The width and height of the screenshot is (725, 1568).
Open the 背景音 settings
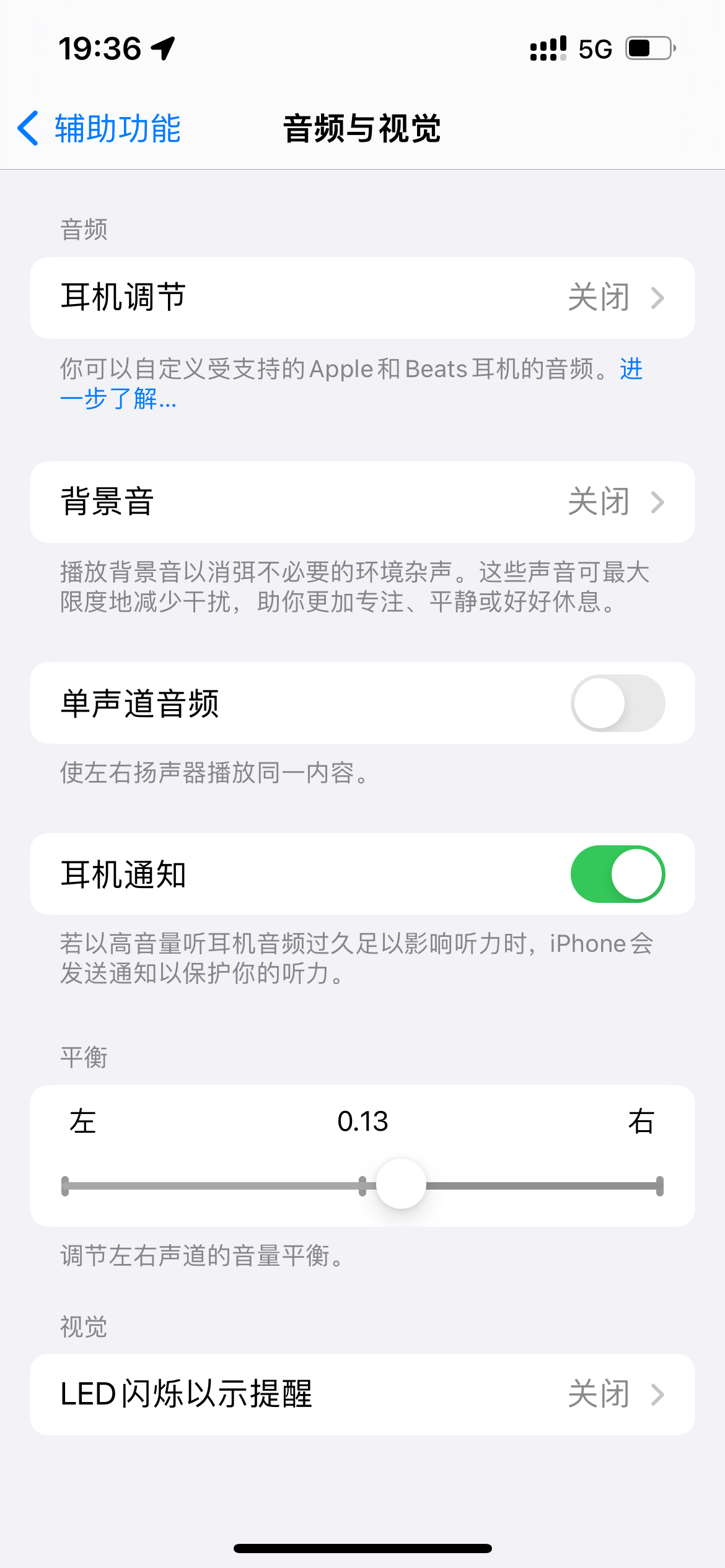362,502
